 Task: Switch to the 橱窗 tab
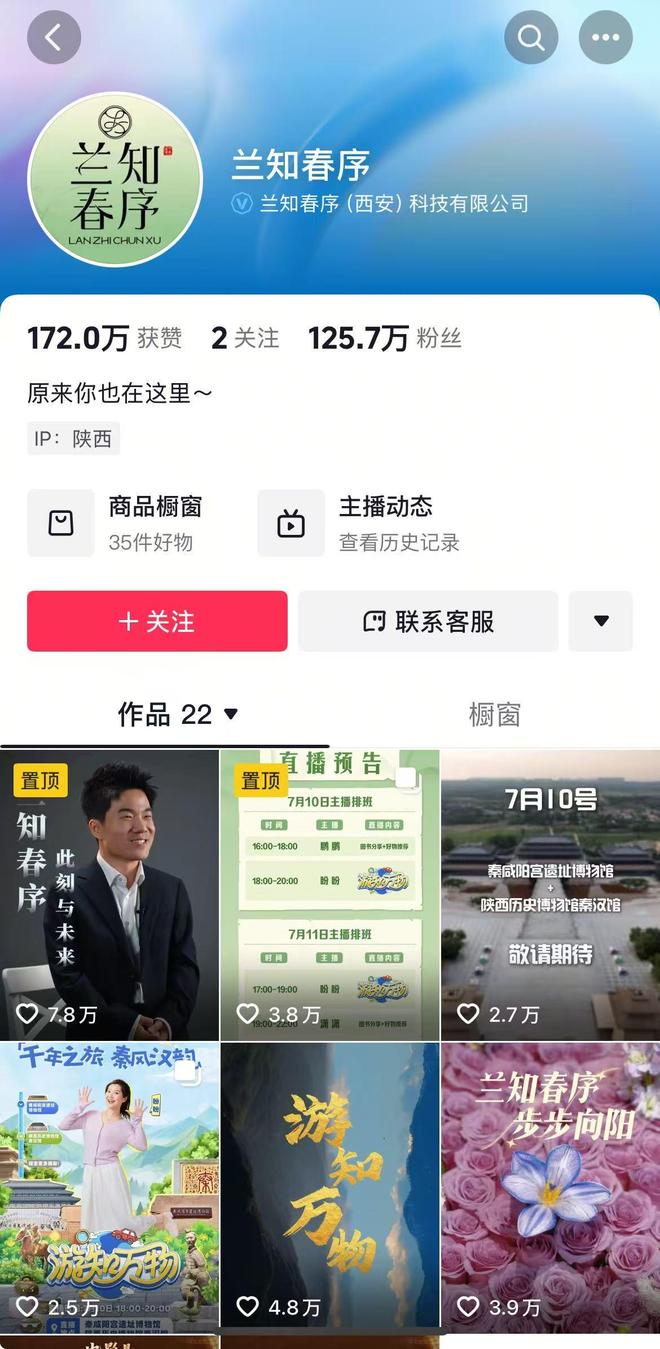pyautogui.click(x=494, y=714)
